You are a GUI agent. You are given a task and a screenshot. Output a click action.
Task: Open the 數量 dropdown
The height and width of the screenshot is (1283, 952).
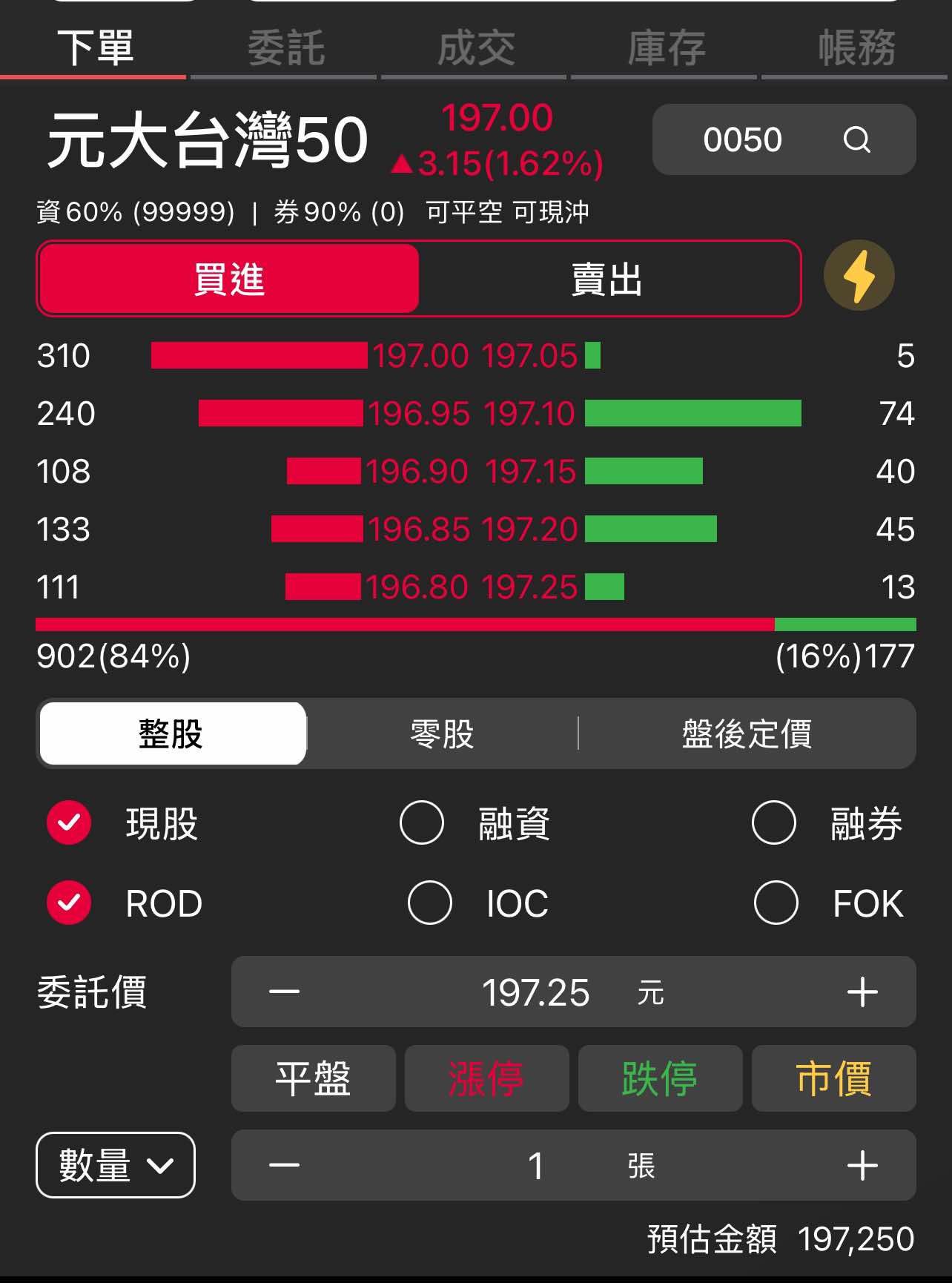coord(115,1165)
